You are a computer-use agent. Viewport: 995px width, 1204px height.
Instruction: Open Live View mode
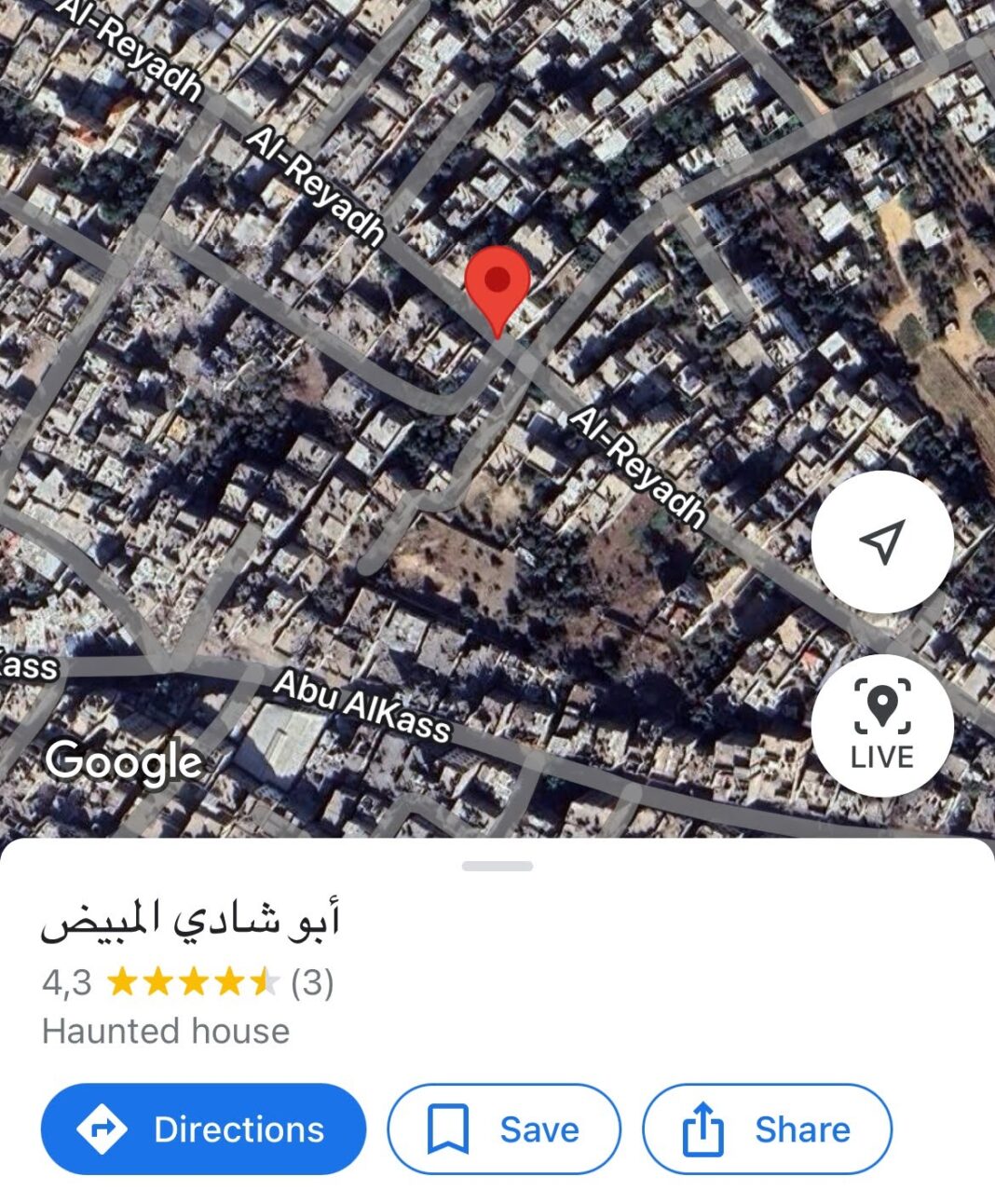tap(881, 725)
